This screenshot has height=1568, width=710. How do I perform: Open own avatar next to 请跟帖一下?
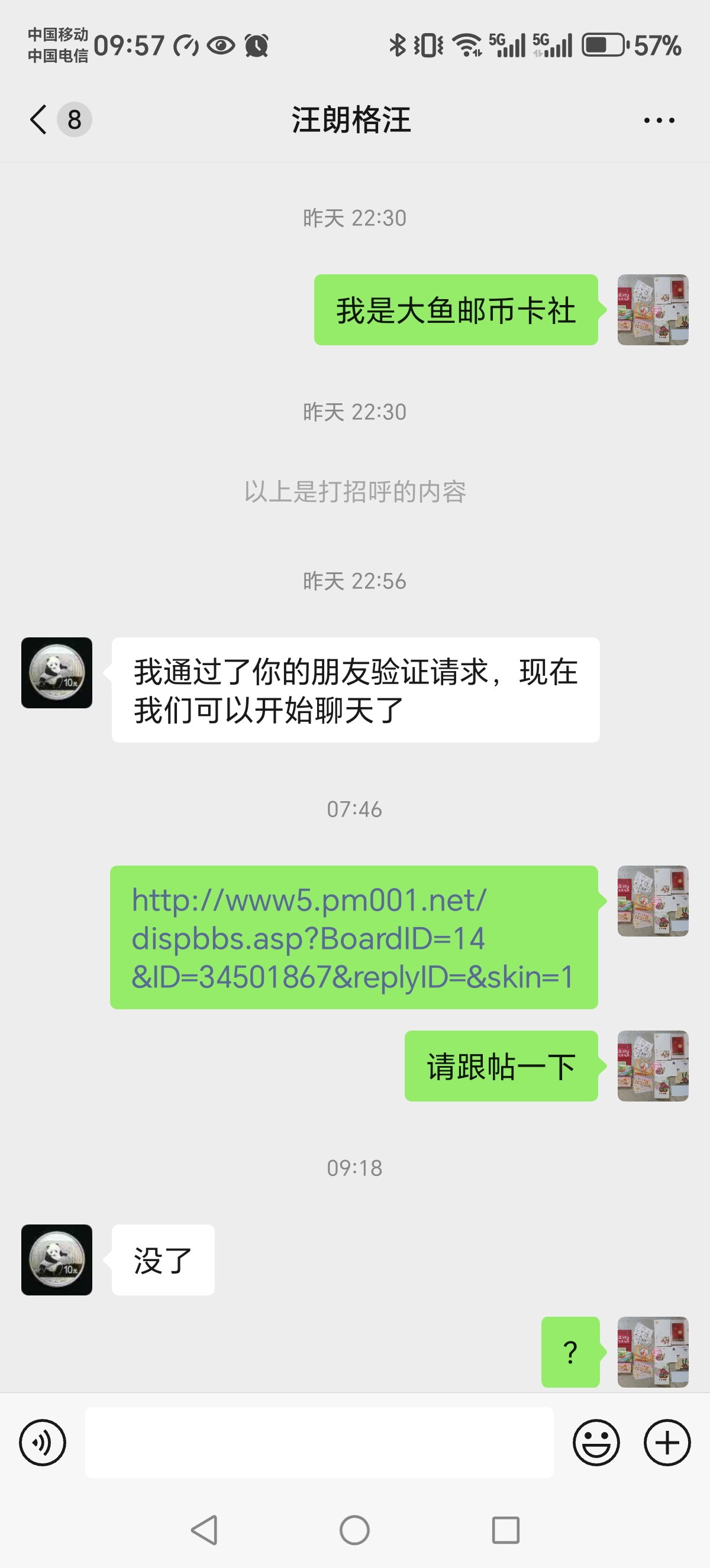(x=653, y=1066)
